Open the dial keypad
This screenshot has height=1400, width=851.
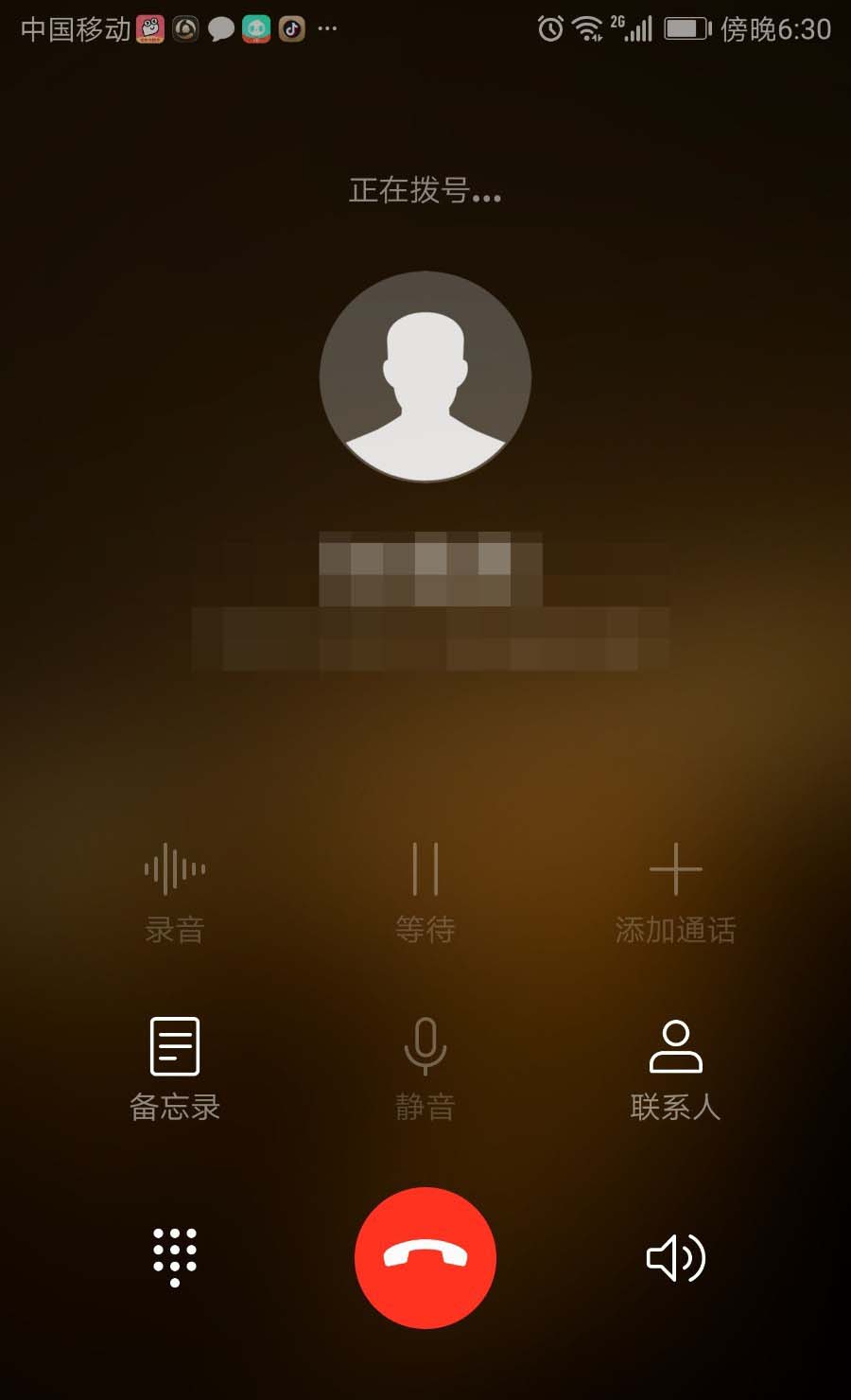(175, 1257)
